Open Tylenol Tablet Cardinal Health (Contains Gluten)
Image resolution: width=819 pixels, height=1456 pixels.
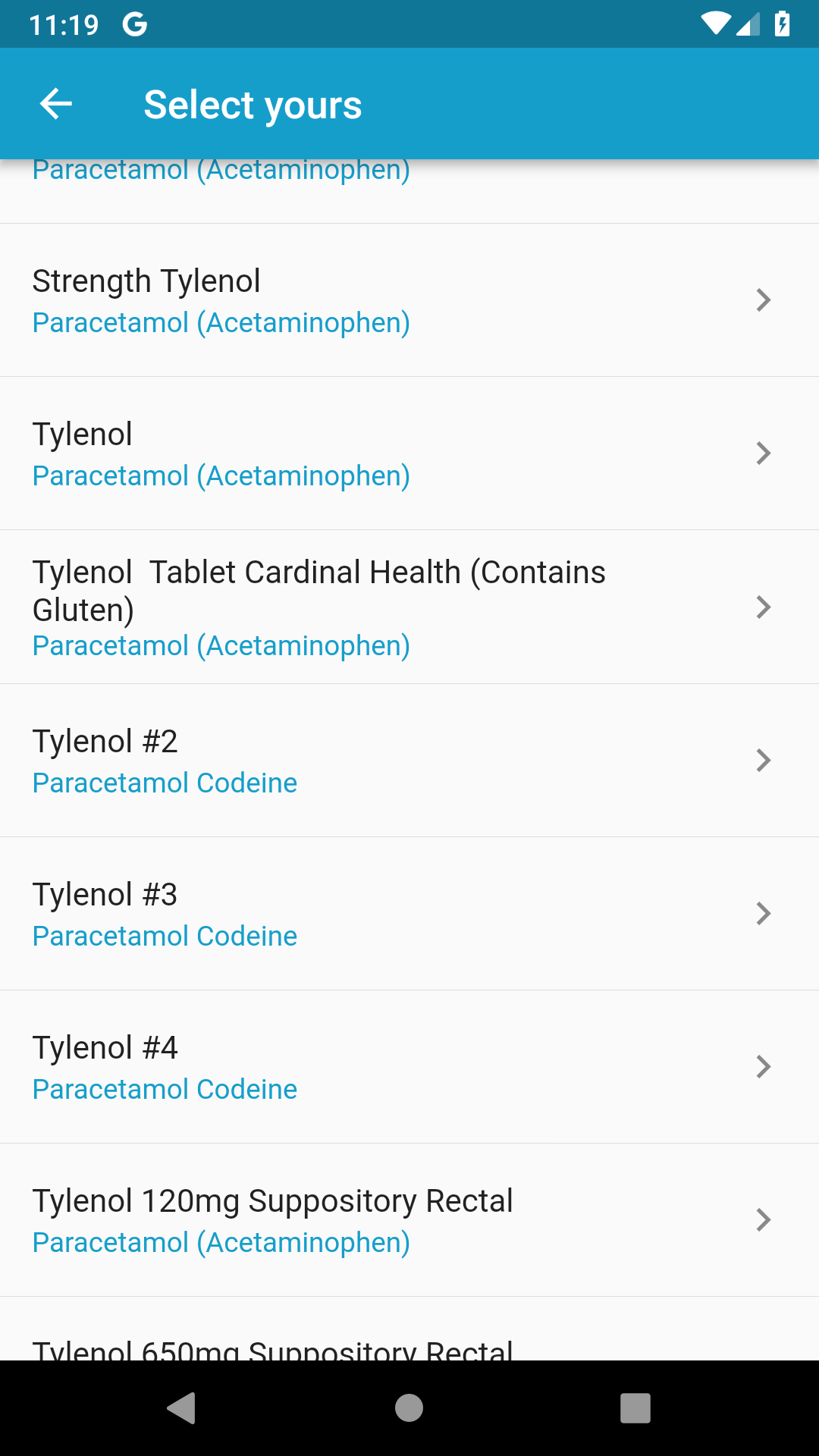point(409,607)
